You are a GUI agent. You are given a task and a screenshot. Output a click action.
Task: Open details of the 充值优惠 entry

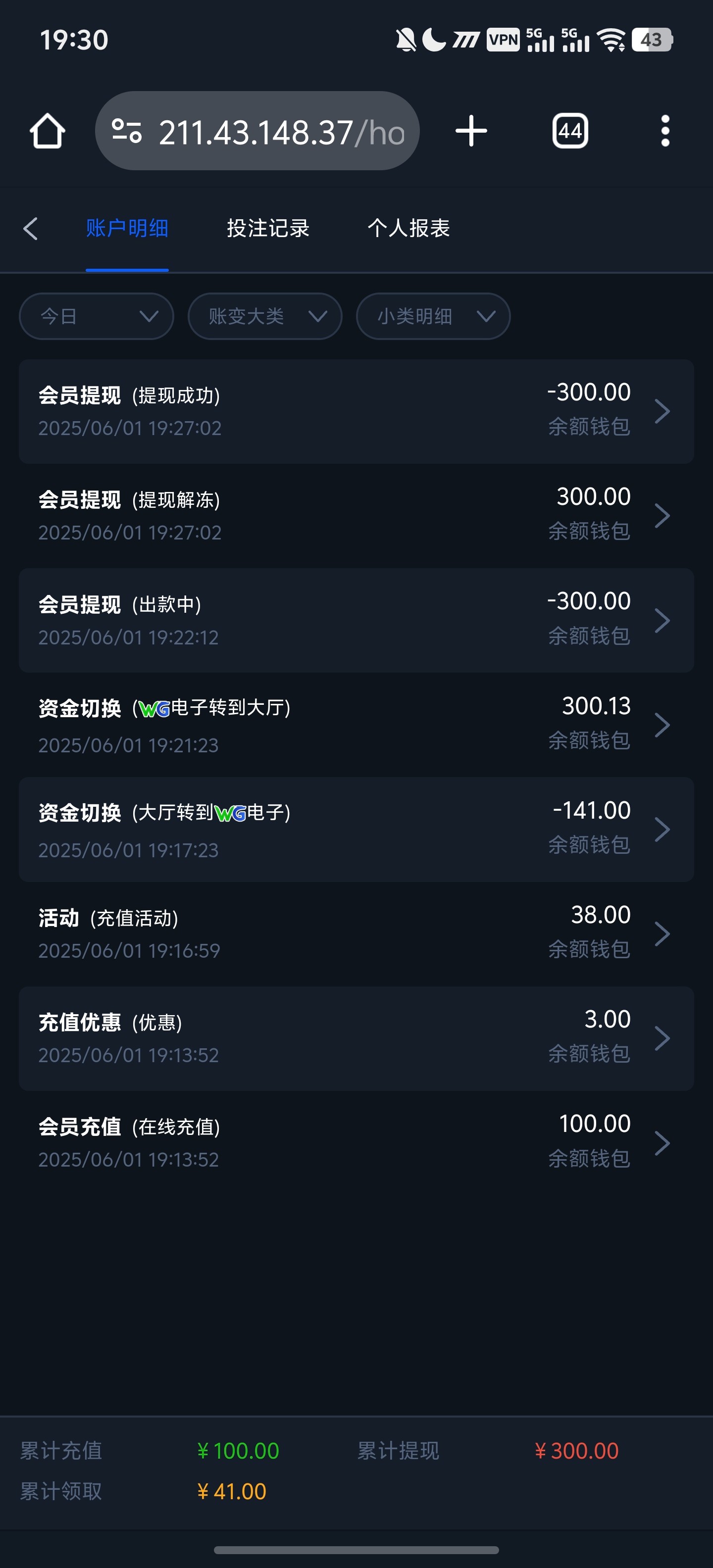pos(663,1038)
